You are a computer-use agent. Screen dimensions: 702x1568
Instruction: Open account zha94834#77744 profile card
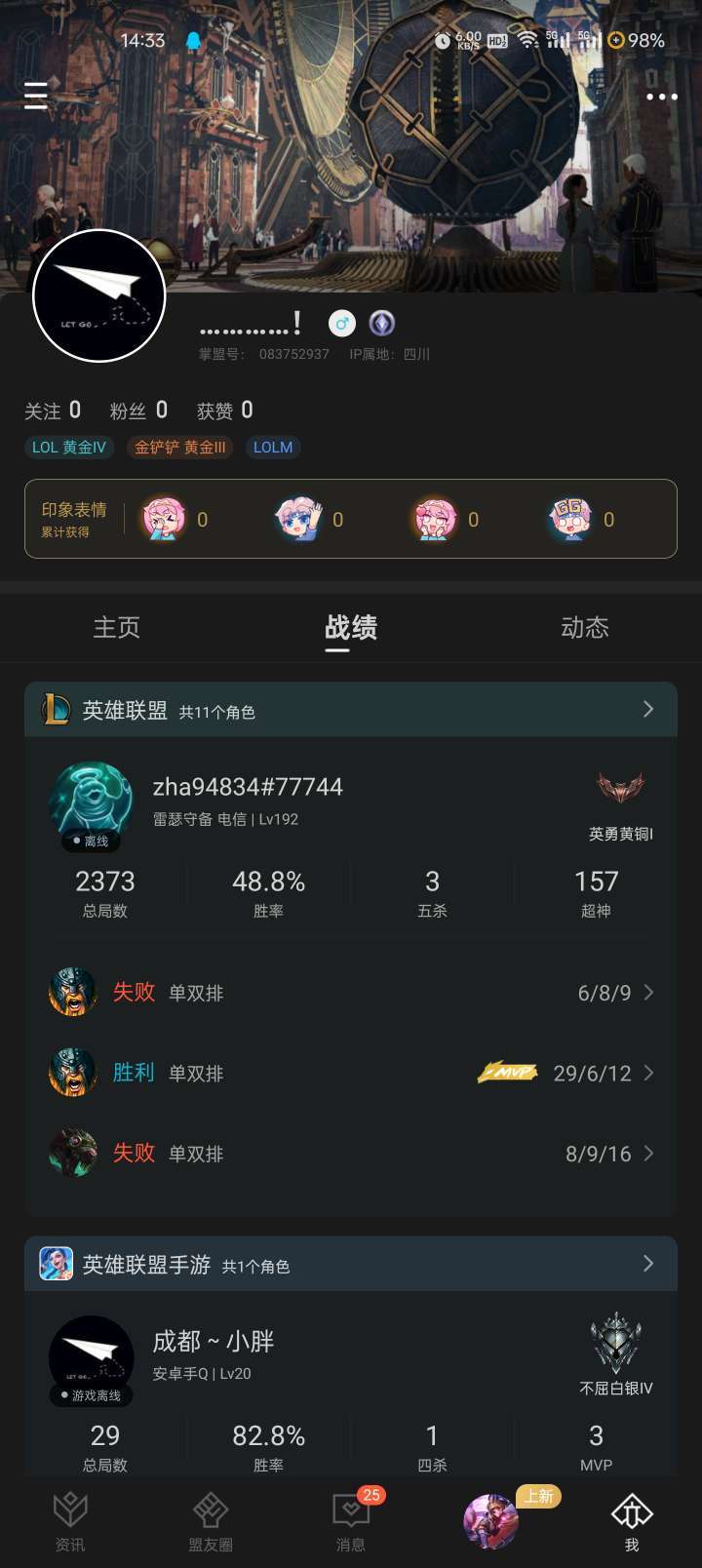click(351, 801)
